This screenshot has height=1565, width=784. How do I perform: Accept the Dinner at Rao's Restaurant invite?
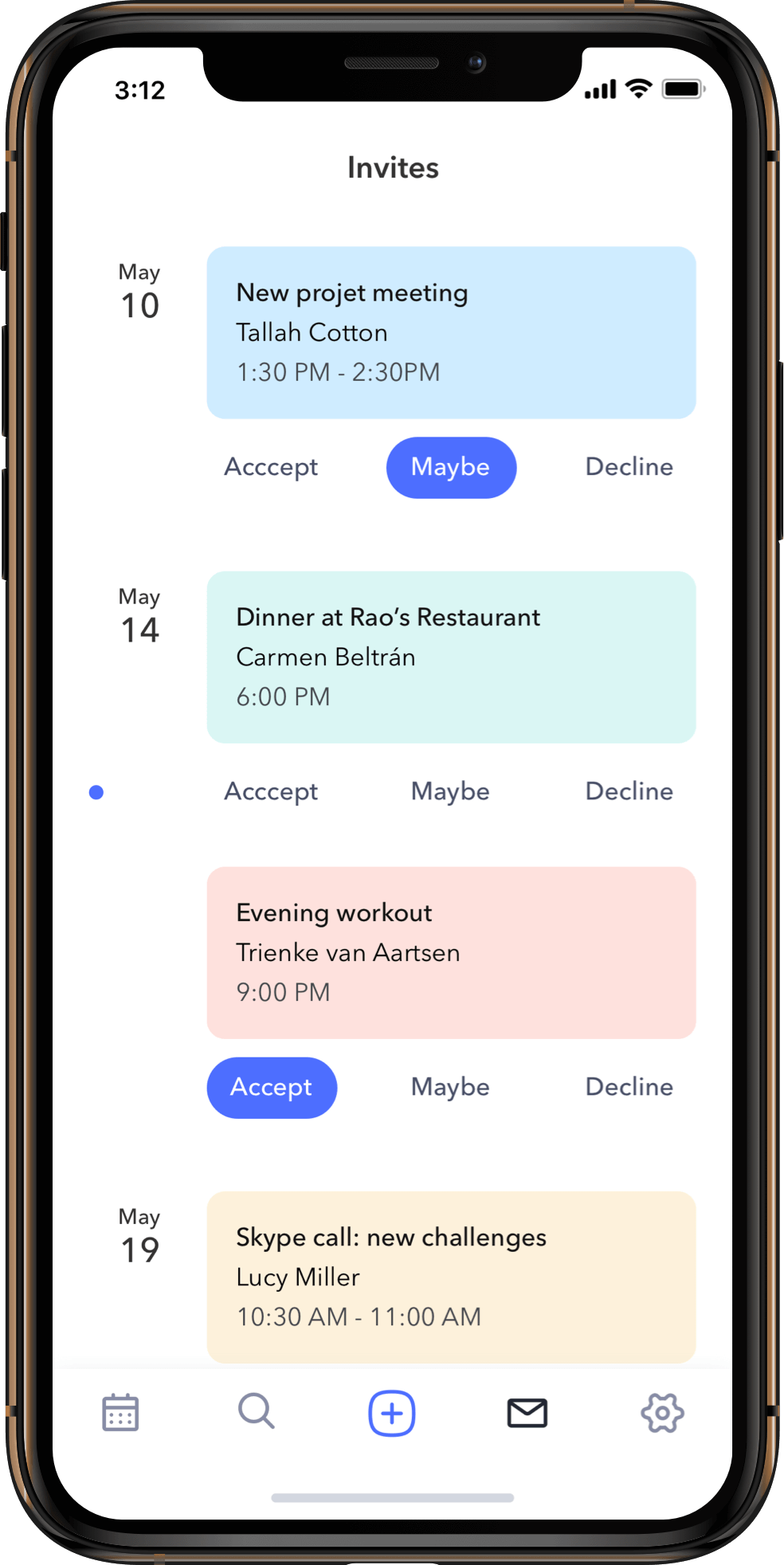(271, 791)
